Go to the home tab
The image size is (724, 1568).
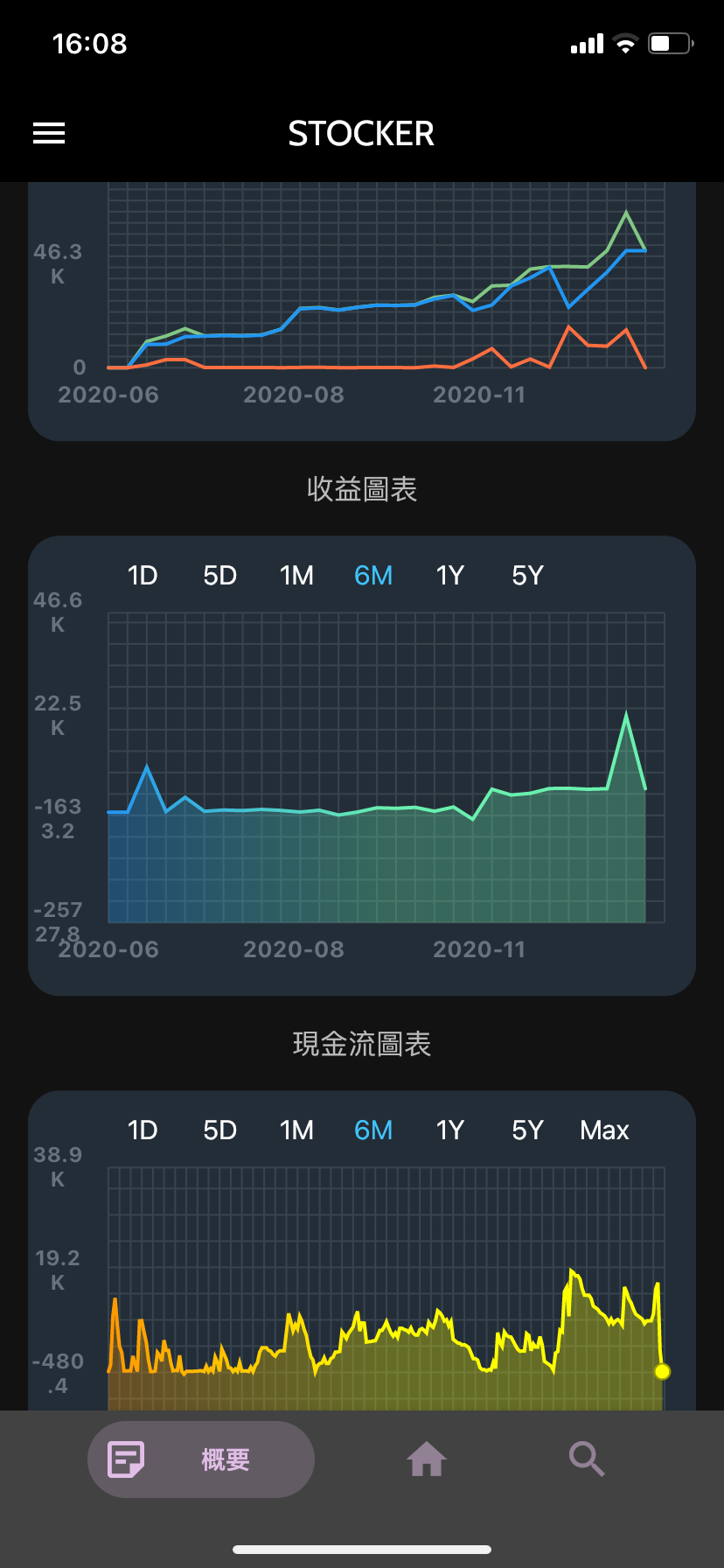(x=427, y=1459)
